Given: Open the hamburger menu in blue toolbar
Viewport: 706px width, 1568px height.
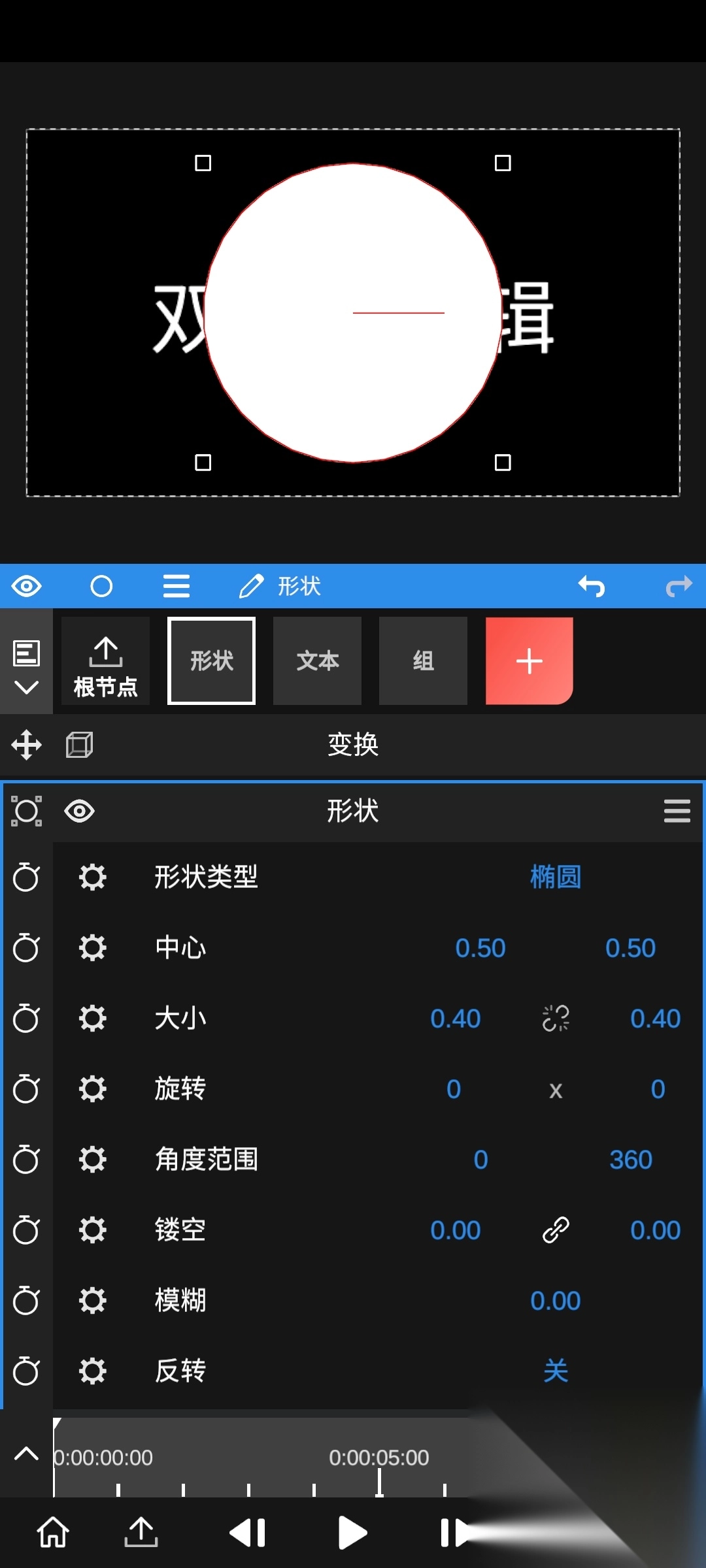Looking at the screenshot, I should tap(176, 586).
